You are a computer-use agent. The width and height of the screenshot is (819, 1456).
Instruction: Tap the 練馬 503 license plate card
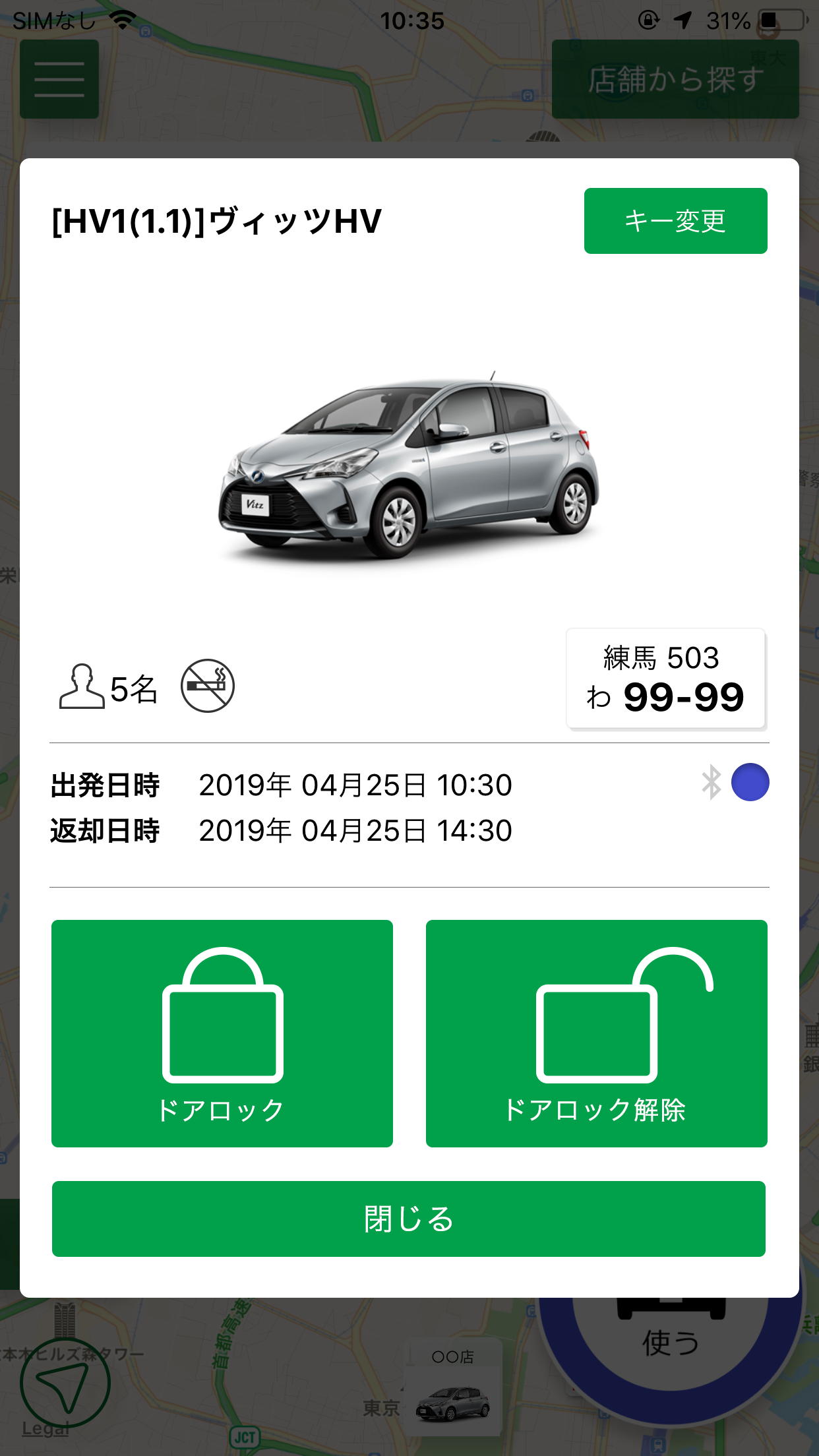point(666,678)
